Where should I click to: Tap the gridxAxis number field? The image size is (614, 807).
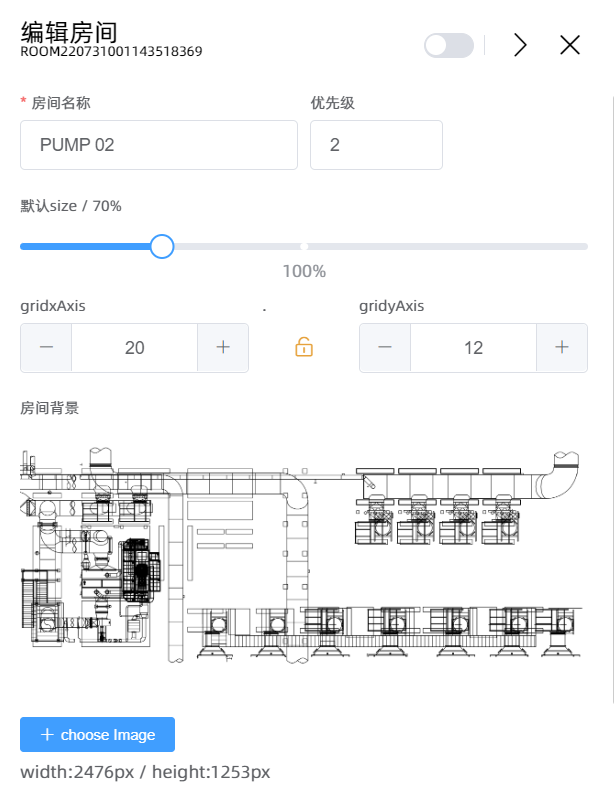pos(134,348)
